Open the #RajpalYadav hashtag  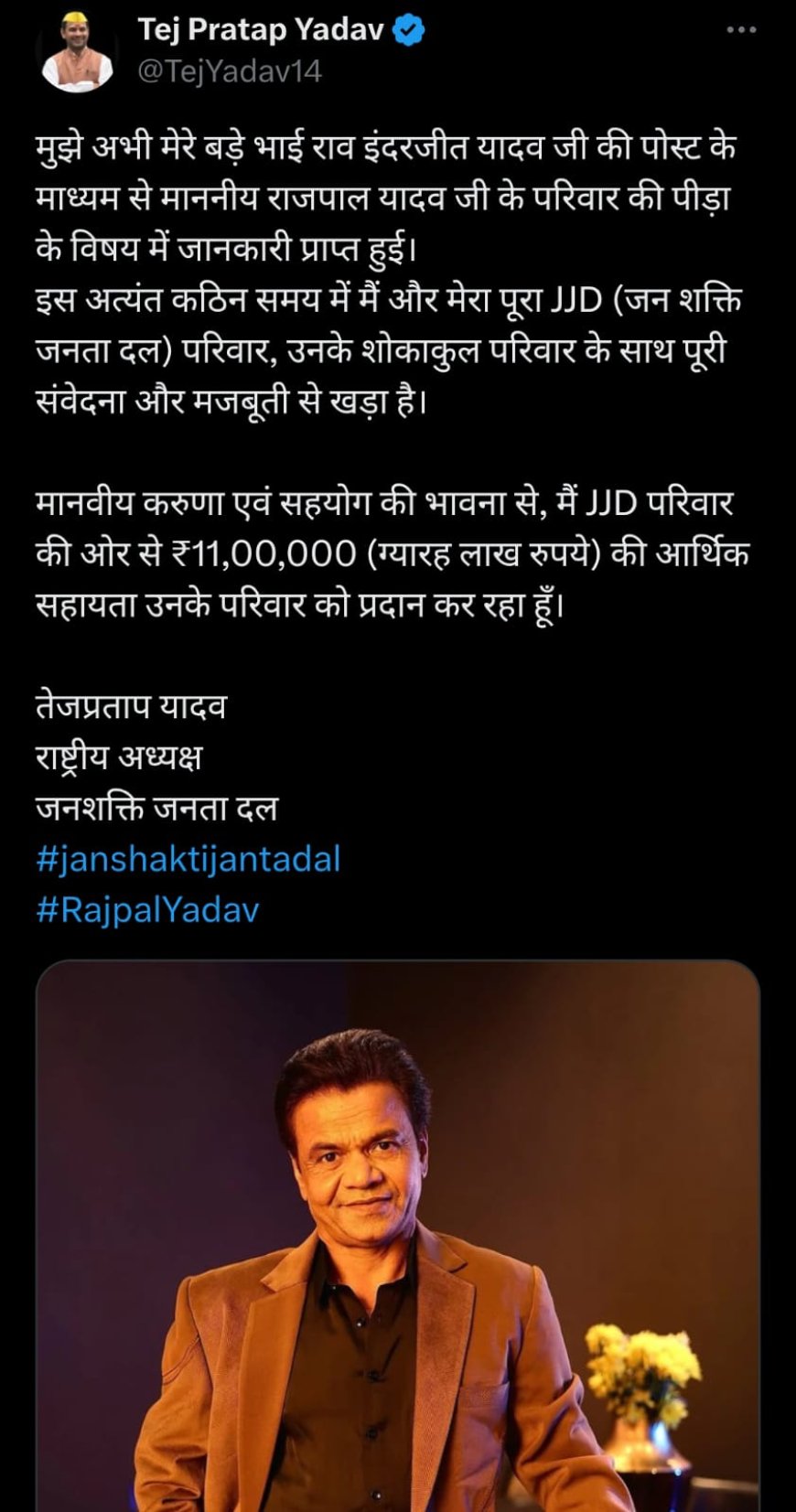[x=148, y=910]
